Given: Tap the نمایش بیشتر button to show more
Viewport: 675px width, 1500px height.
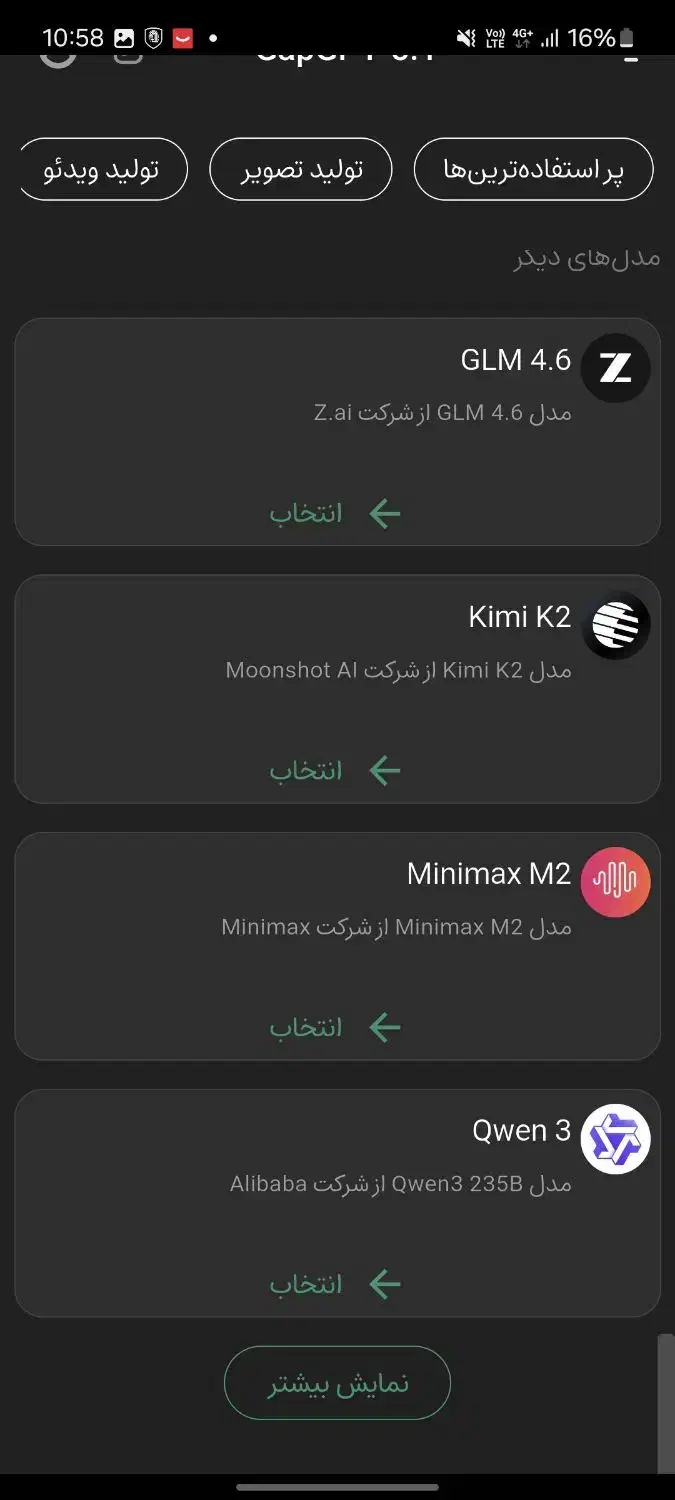Looking at the screenshot, I should click(337, 1383).
